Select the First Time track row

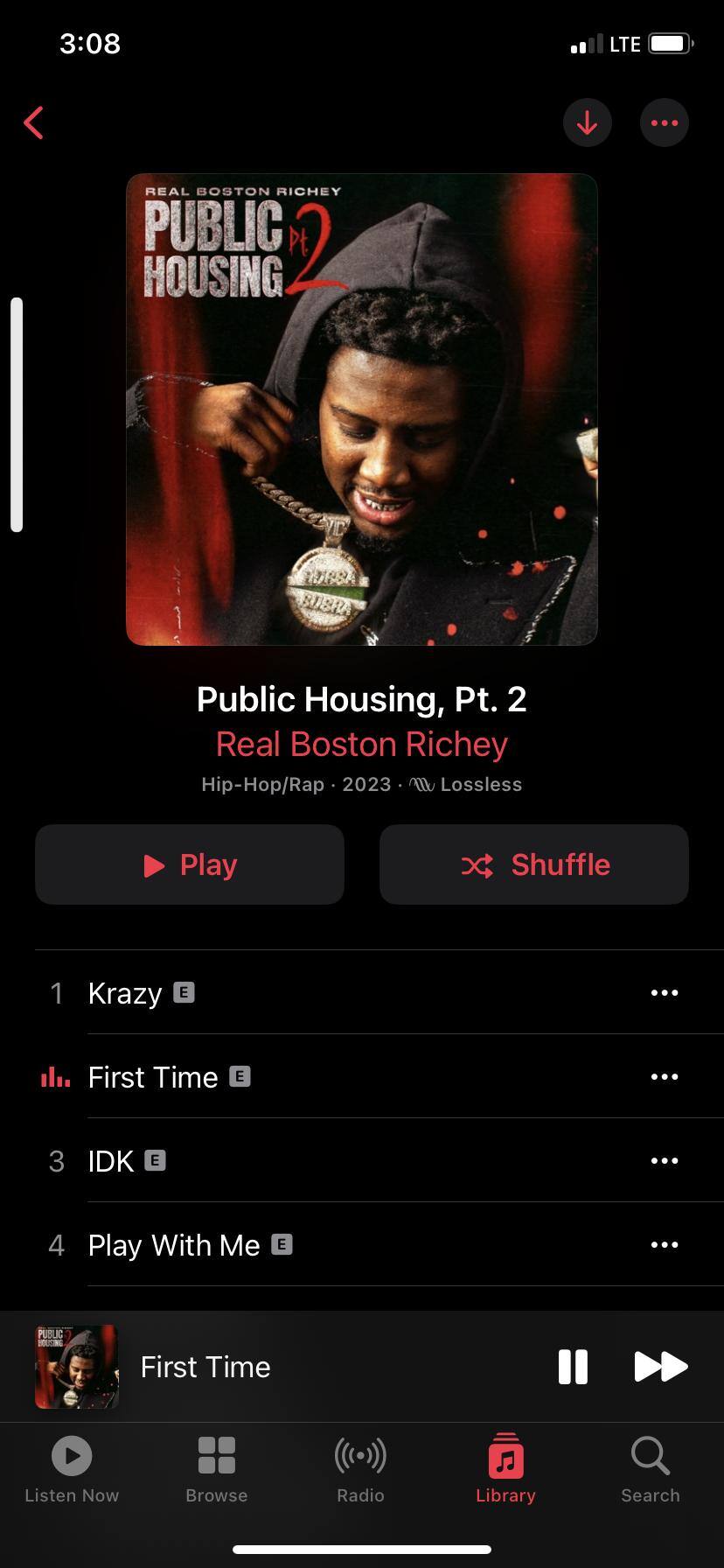coord(153,1077)
